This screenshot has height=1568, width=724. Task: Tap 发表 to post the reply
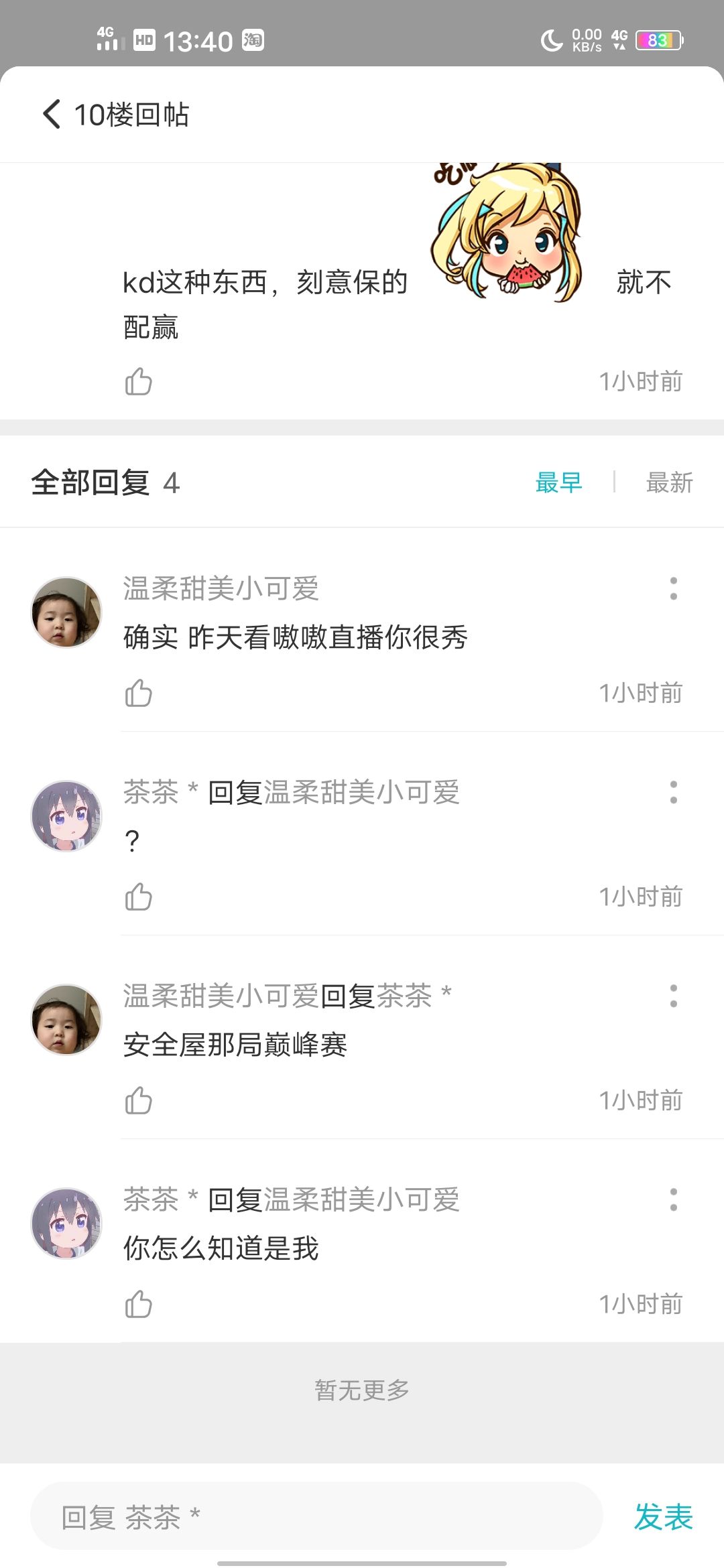pyautogui.click(x=663, y=1516)
